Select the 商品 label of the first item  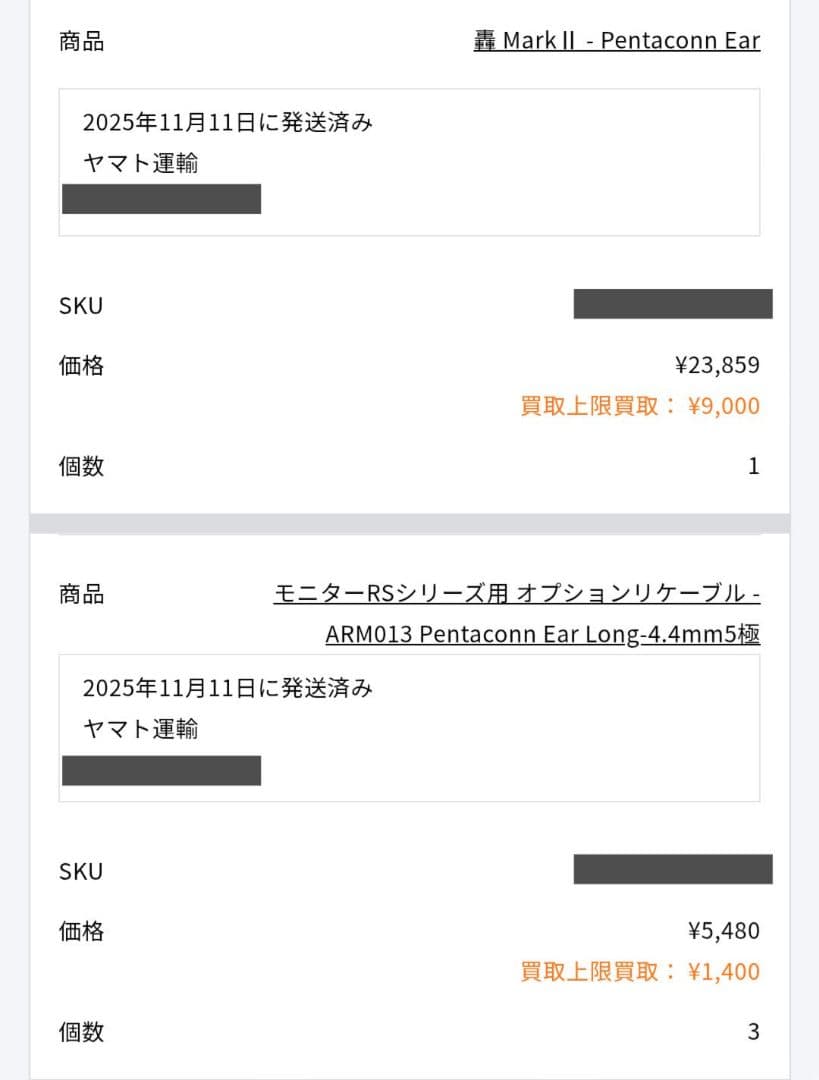[79, 40]
